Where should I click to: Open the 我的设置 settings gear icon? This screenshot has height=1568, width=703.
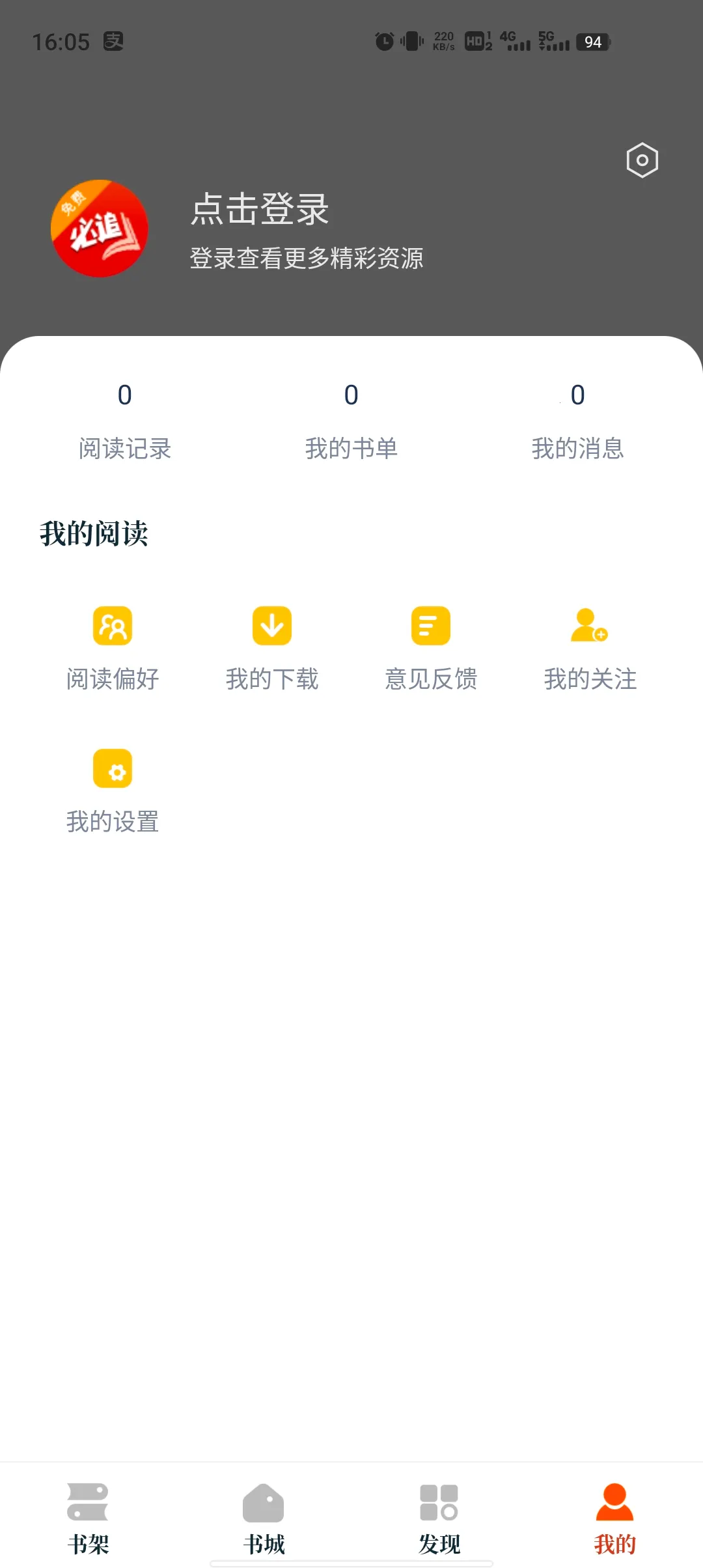click(113, 769)
